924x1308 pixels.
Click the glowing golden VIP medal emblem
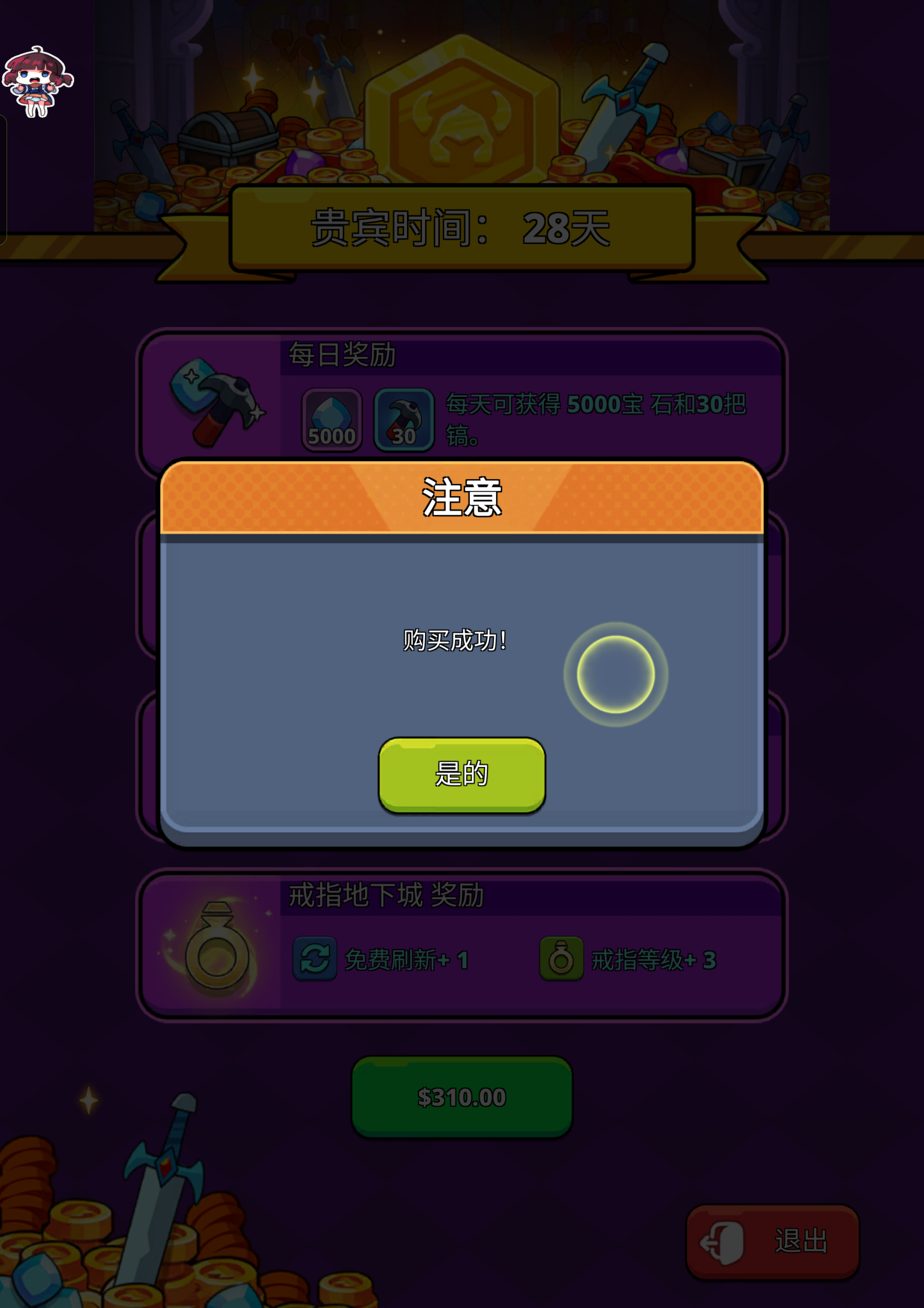pos(461,114)
